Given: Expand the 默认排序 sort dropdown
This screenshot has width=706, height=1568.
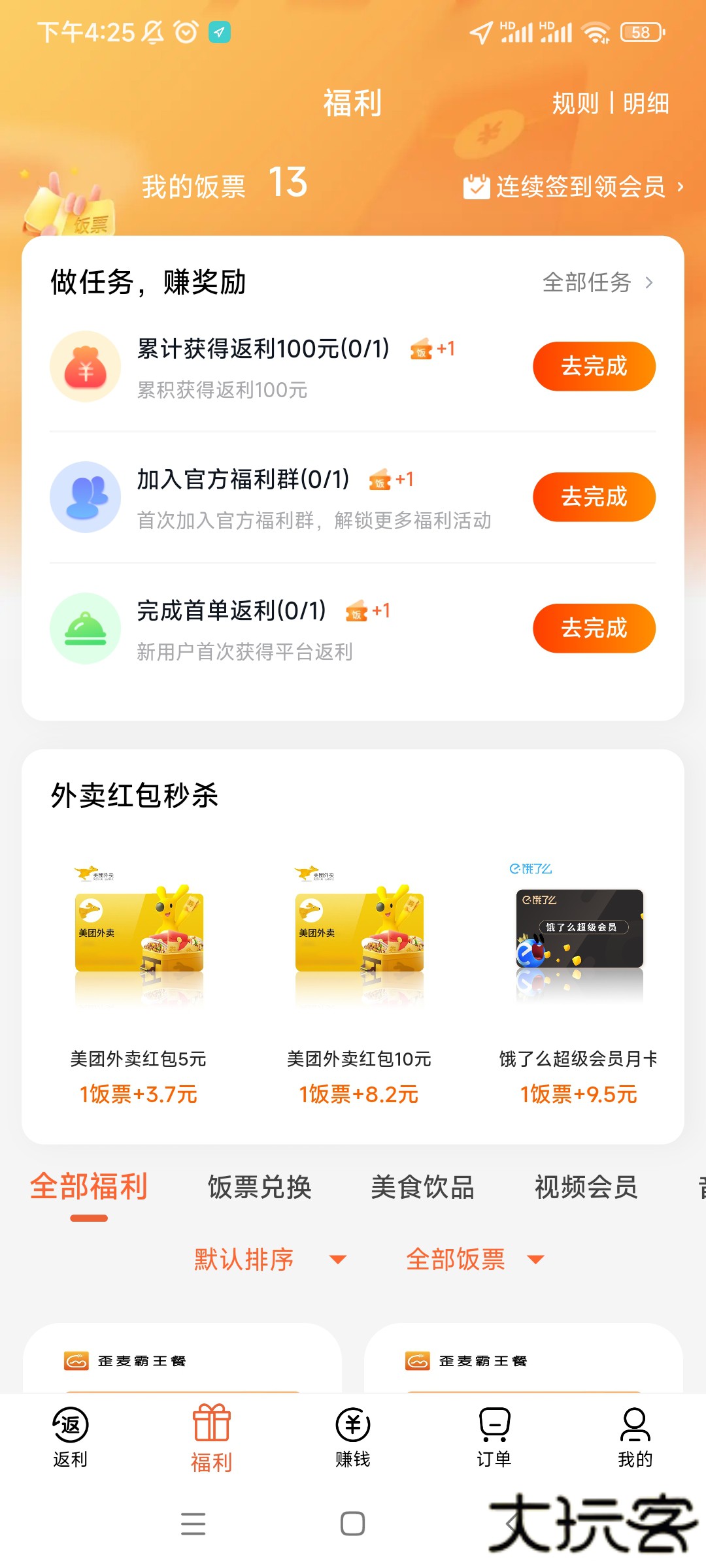Looking at the screenshot, I should click(269, 1259).
